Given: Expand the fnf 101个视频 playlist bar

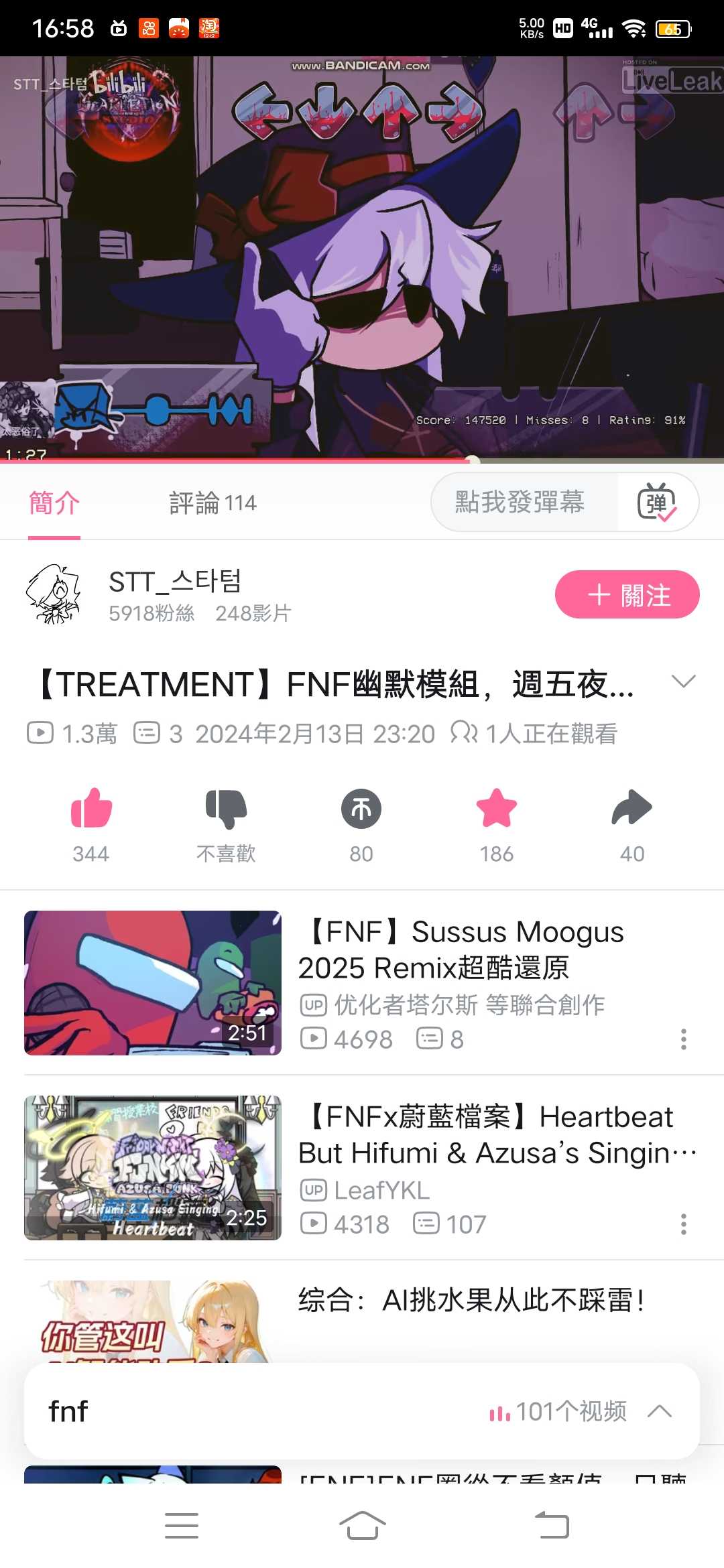Looking at the screenshot, I should 660,1411.
